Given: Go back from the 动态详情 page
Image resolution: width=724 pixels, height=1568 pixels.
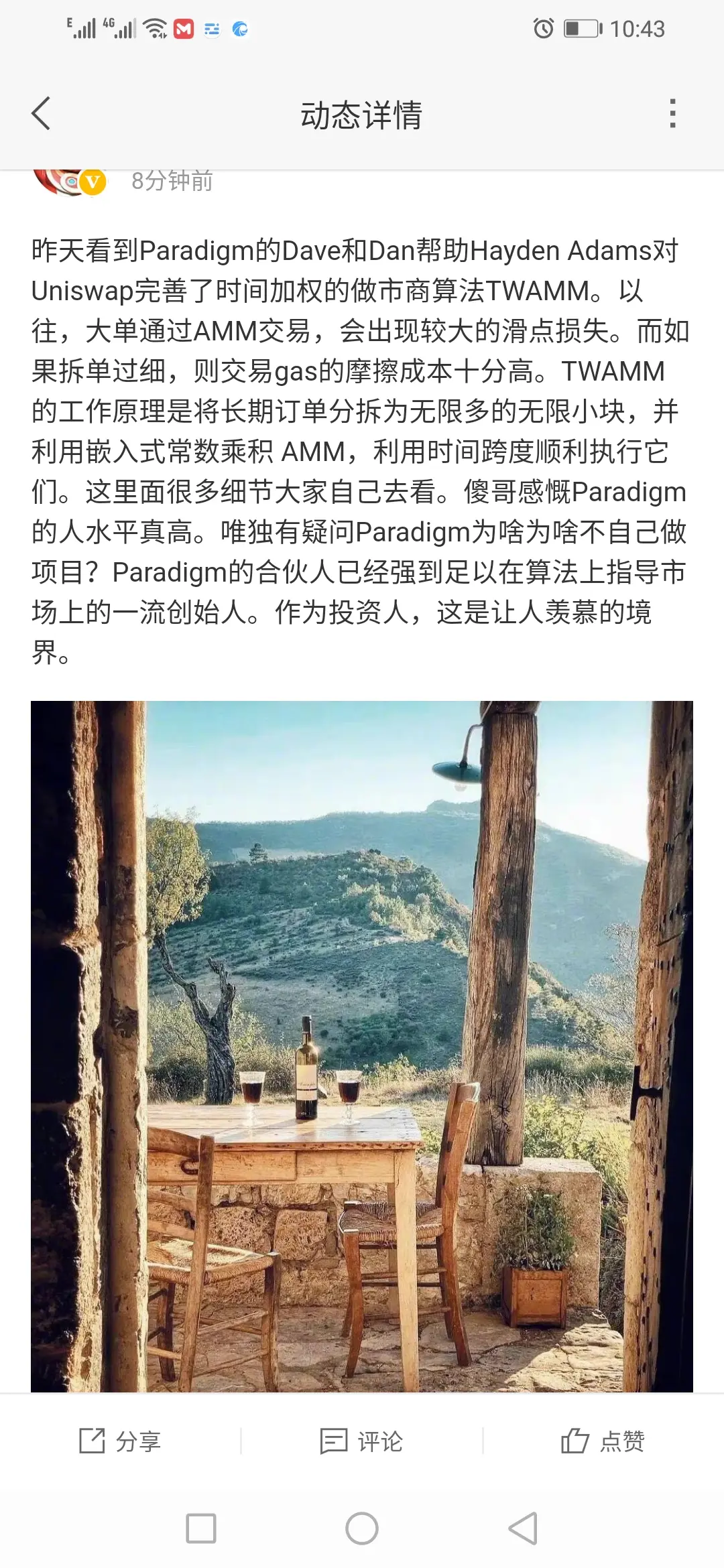Looking at the screenshot, I should 42,113.
